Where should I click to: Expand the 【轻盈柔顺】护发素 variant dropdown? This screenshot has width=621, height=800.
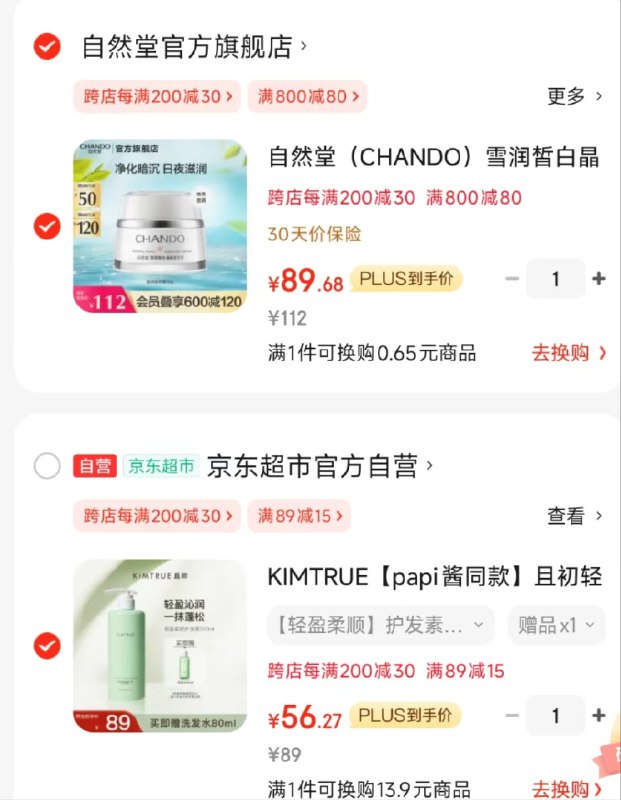pyautogui.click(x=381, y=626)
